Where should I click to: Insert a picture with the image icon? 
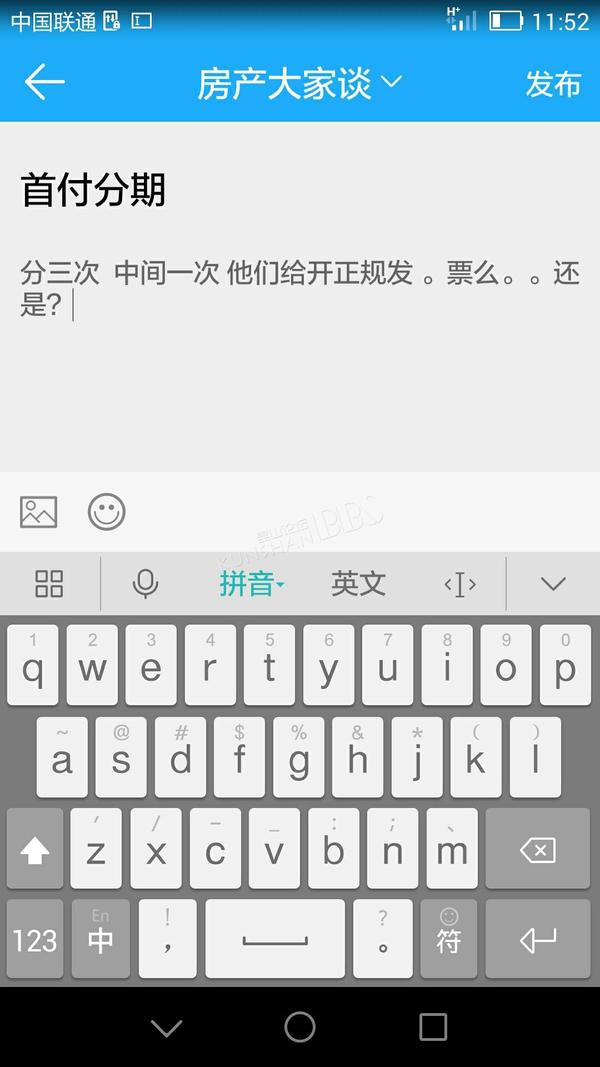(39, 512)
